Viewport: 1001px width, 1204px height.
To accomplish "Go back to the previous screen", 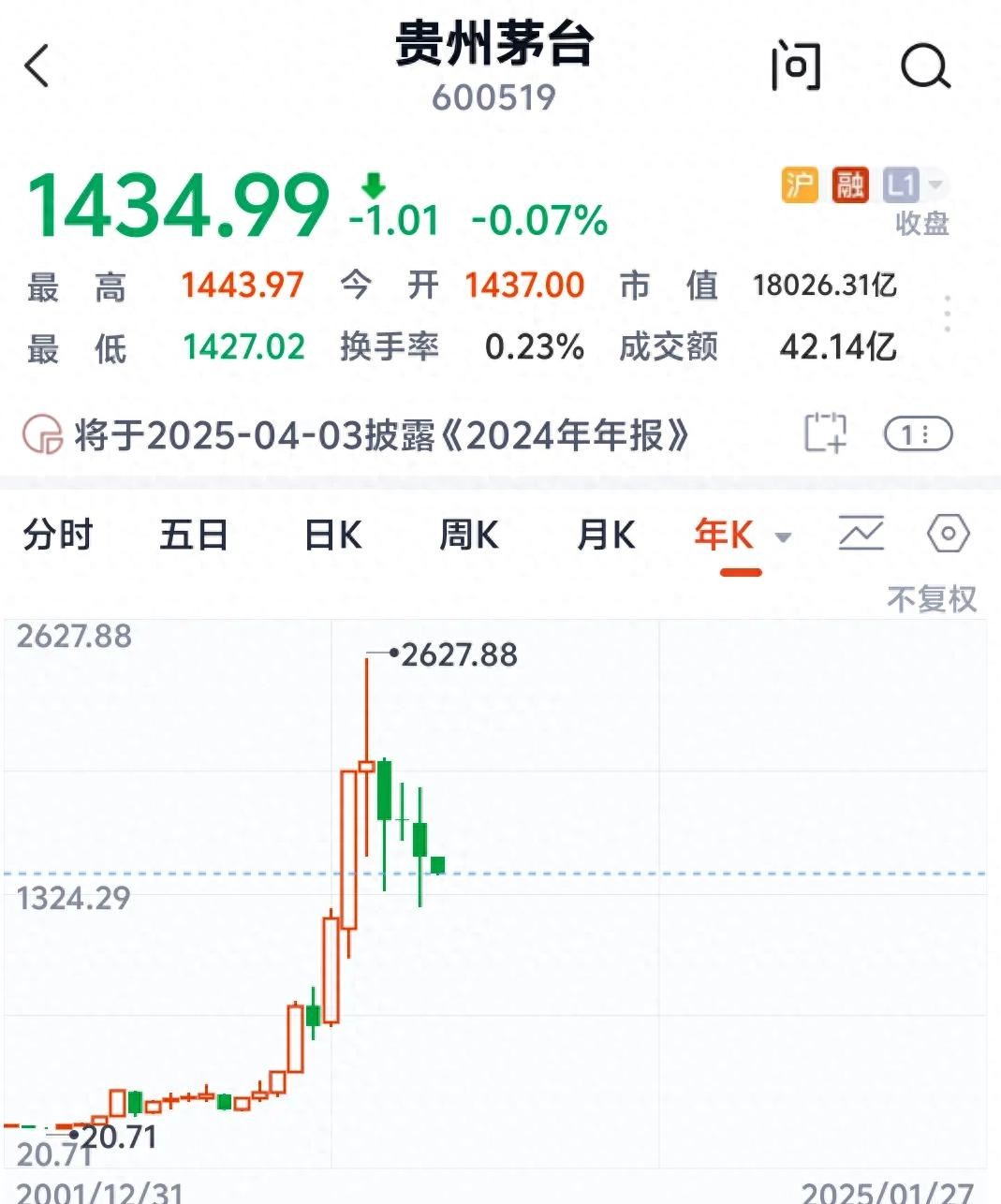I will pos(37,67).
